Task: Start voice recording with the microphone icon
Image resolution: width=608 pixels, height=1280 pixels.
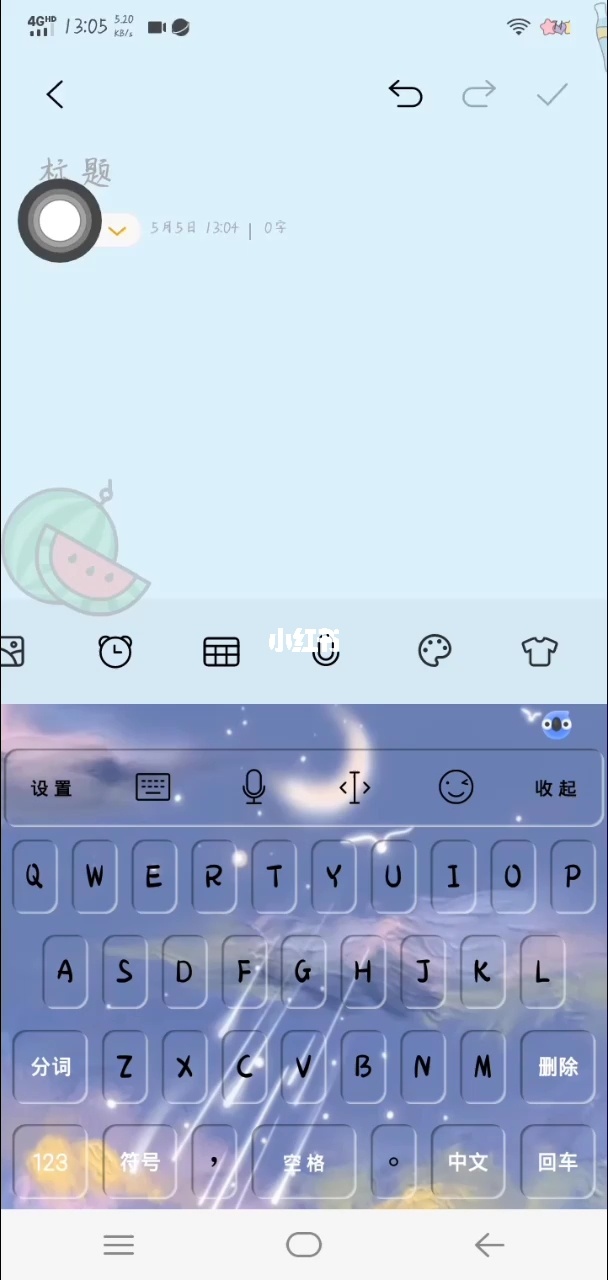Action: (326, 651)
